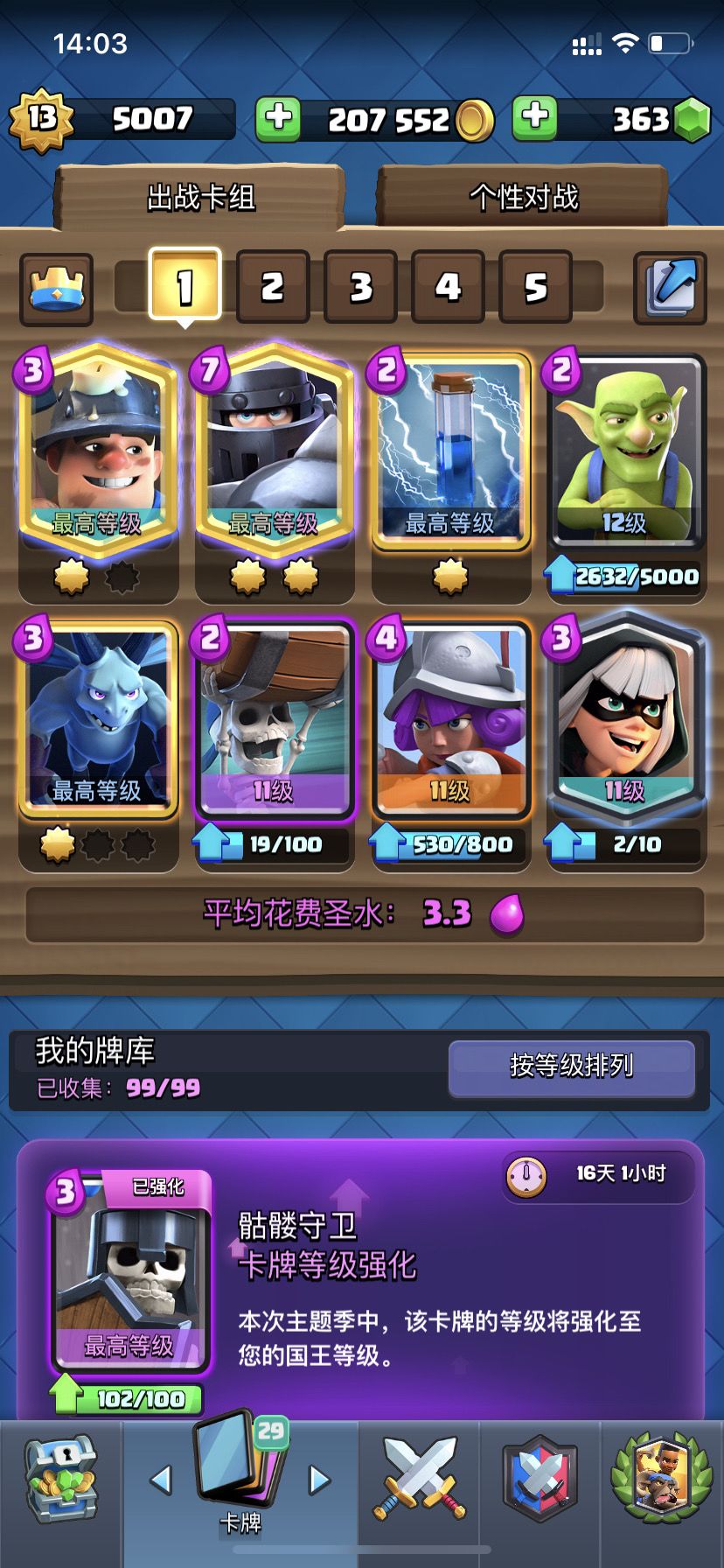Select deck slot 5
The image size is (724, 1568).
click(x=535, y=287)
